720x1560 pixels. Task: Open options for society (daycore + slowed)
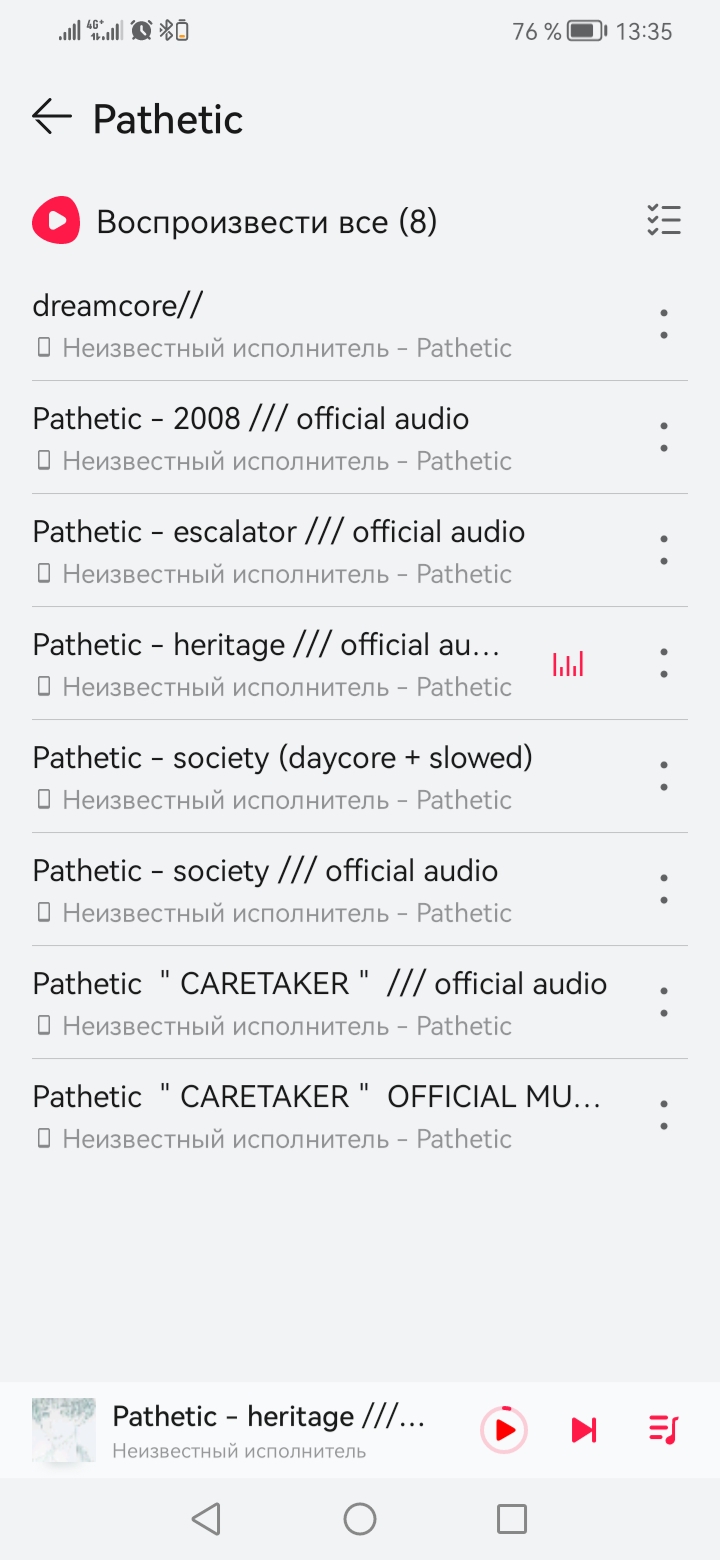(664, 777)
